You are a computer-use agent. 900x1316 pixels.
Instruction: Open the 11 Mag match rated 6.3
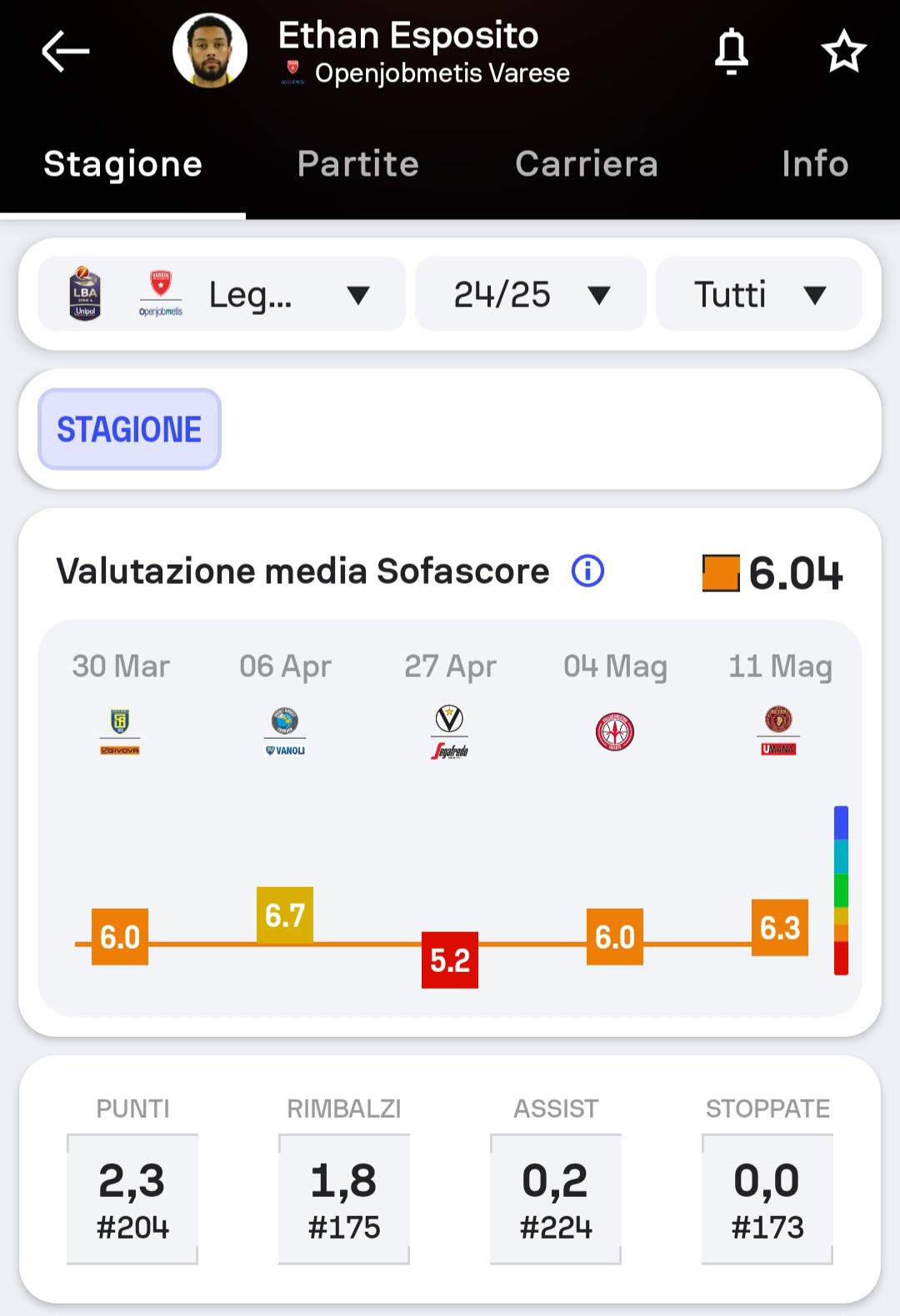(x=780, y=928)
